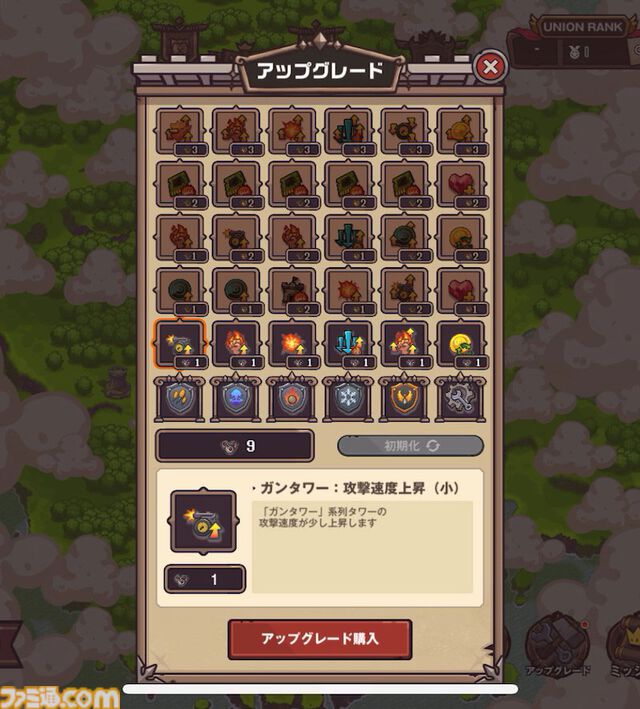This screenshot has height=709, width=640.
Task: Select the selected gun tower attack speed upgrade
Action: (178, 344)
